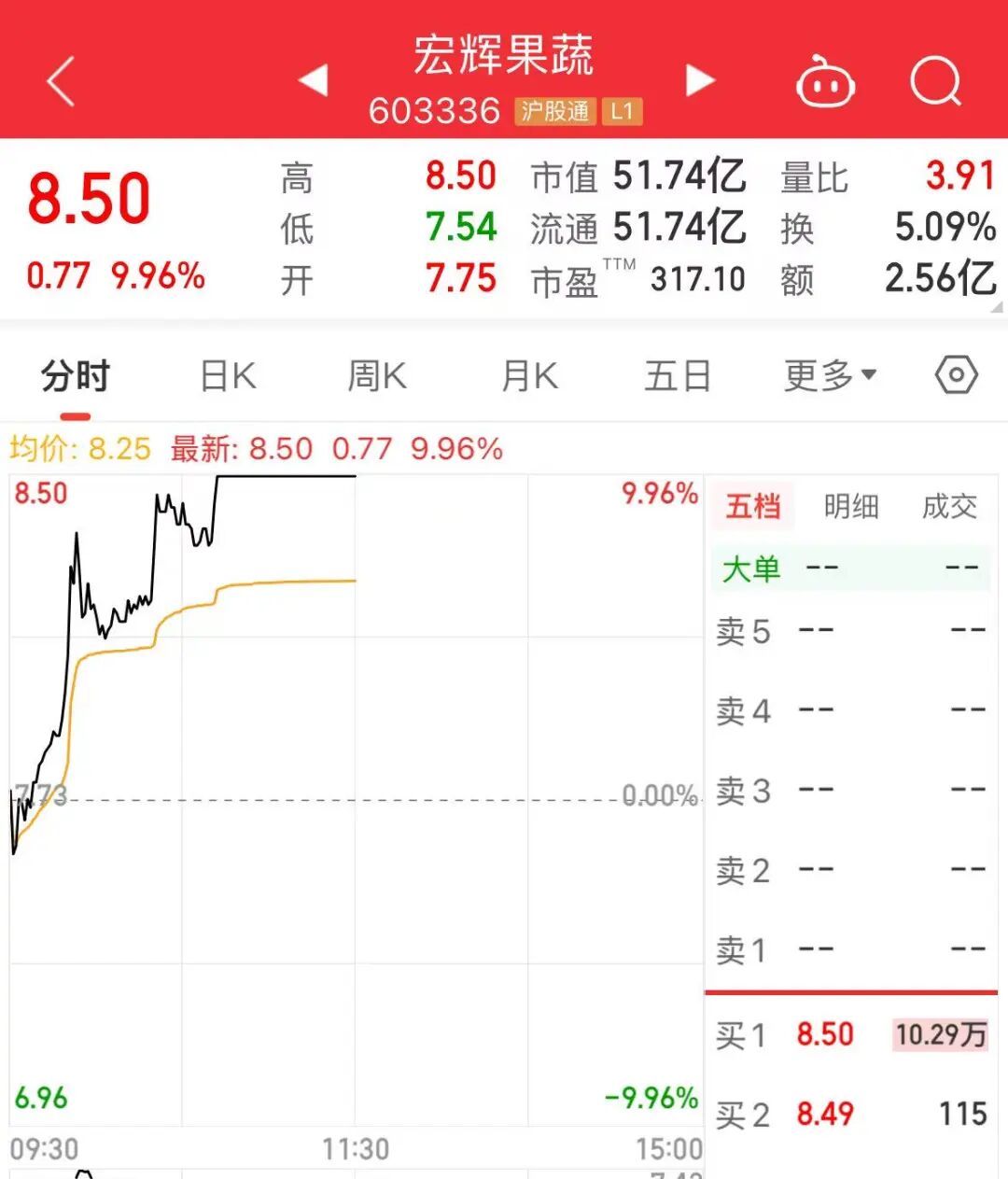Switch to the 周K tab
Screen dimensions: 1008x1179
[377, 376]
